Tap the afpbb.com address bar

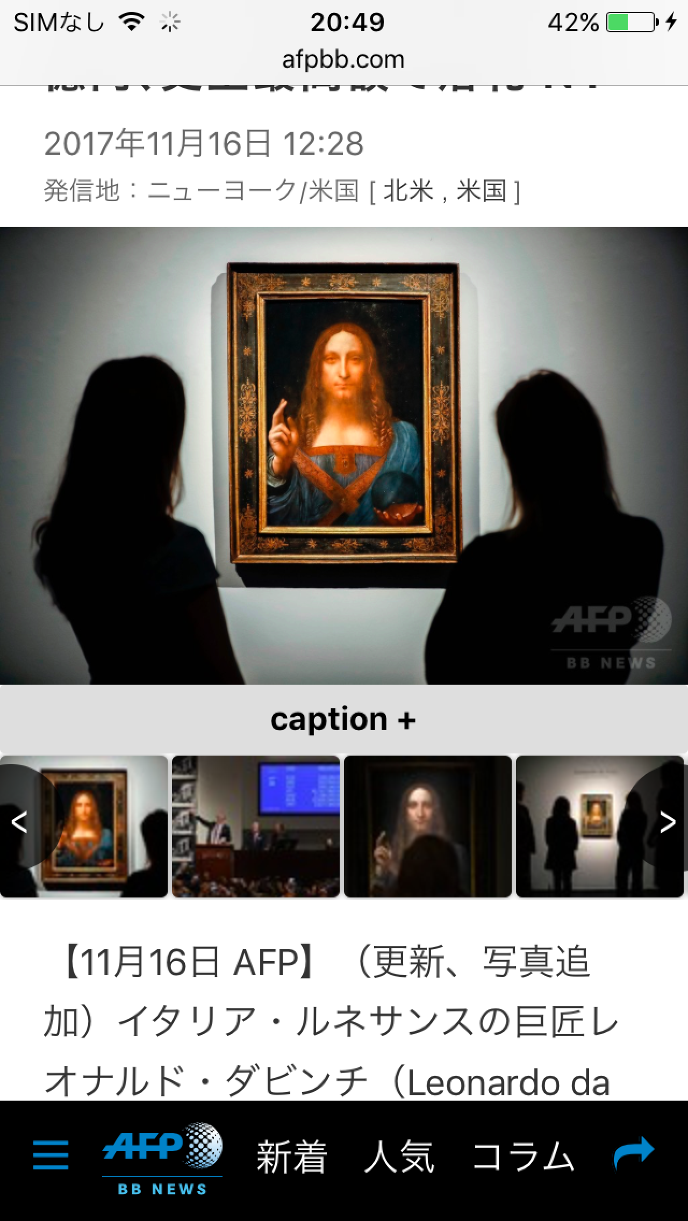pos(343,59)
